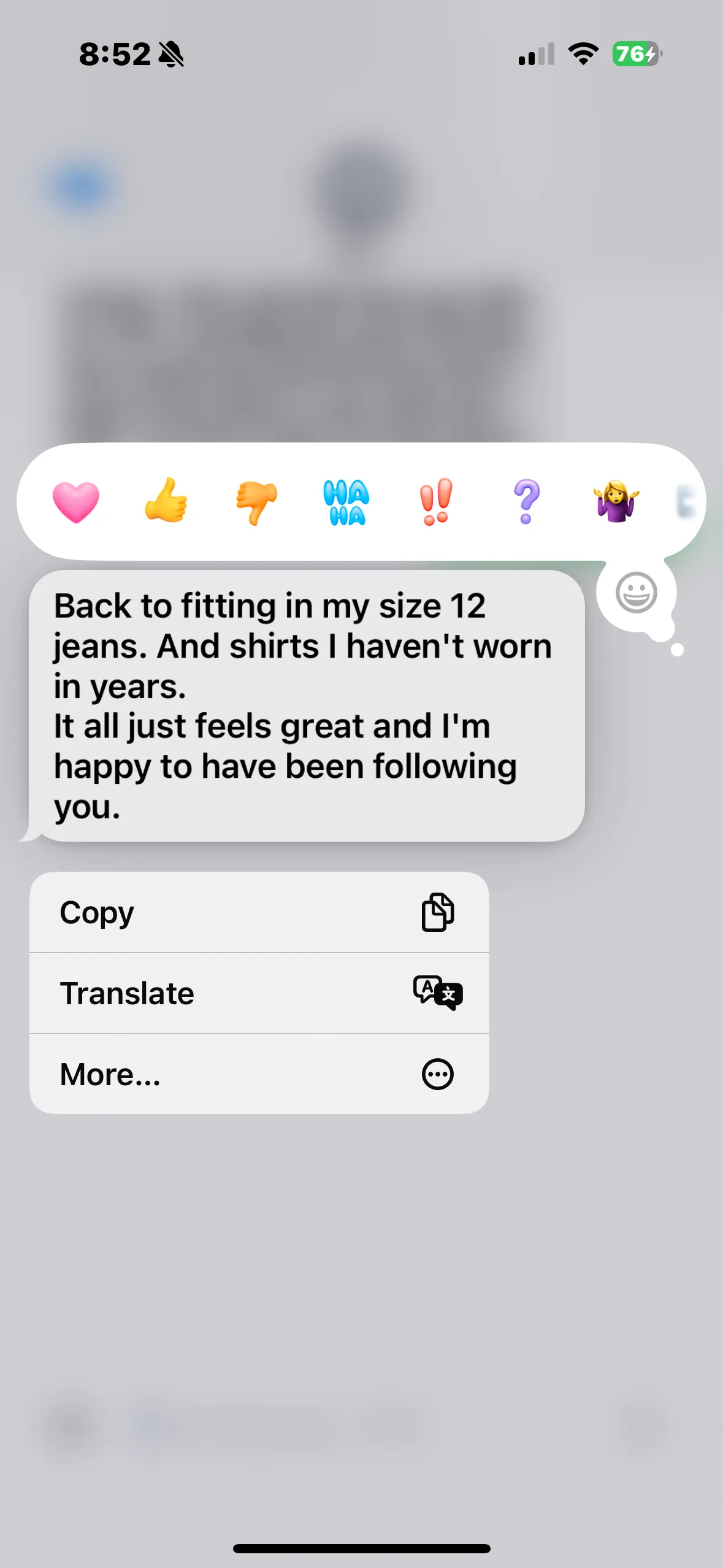React with the thumbs up tapback
This screenshot has height=1568, width=723.
pyautogui.click(x=166, y=501)
